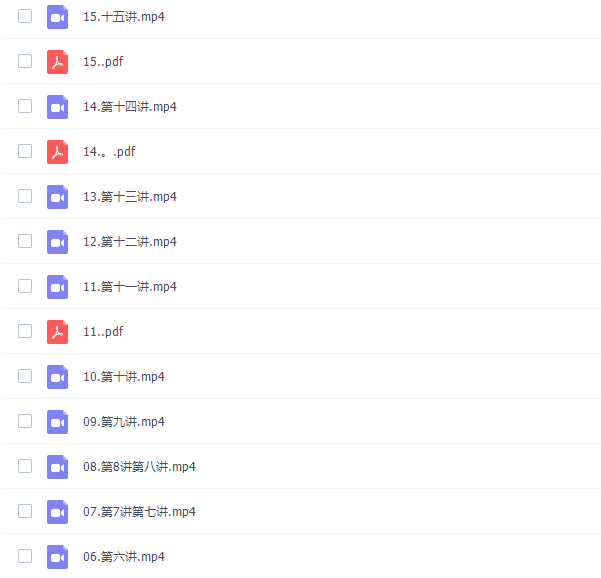
Task: Select checkbox beside 15.十五讲.mp4
Action: pyautogui.click(x=25, y=16)
